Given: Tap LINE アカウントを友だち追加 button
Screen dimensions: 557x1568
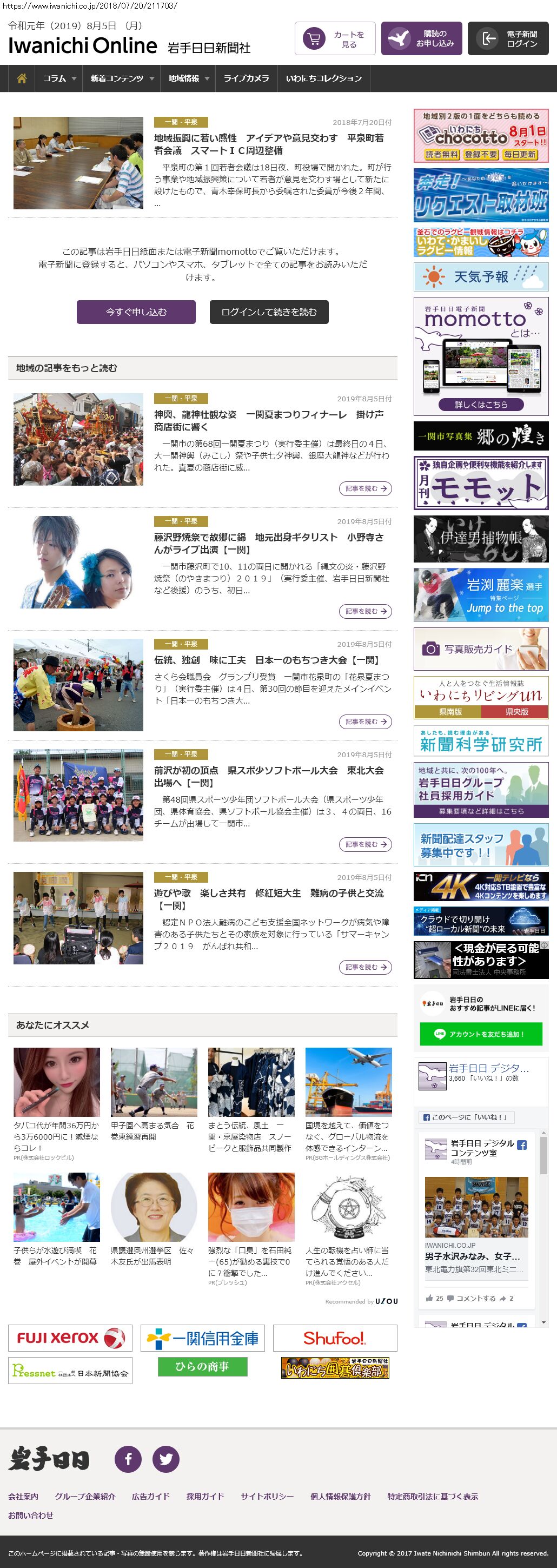Looking at the screenshot, I should pyautogui.click(x=480, y=1034).
